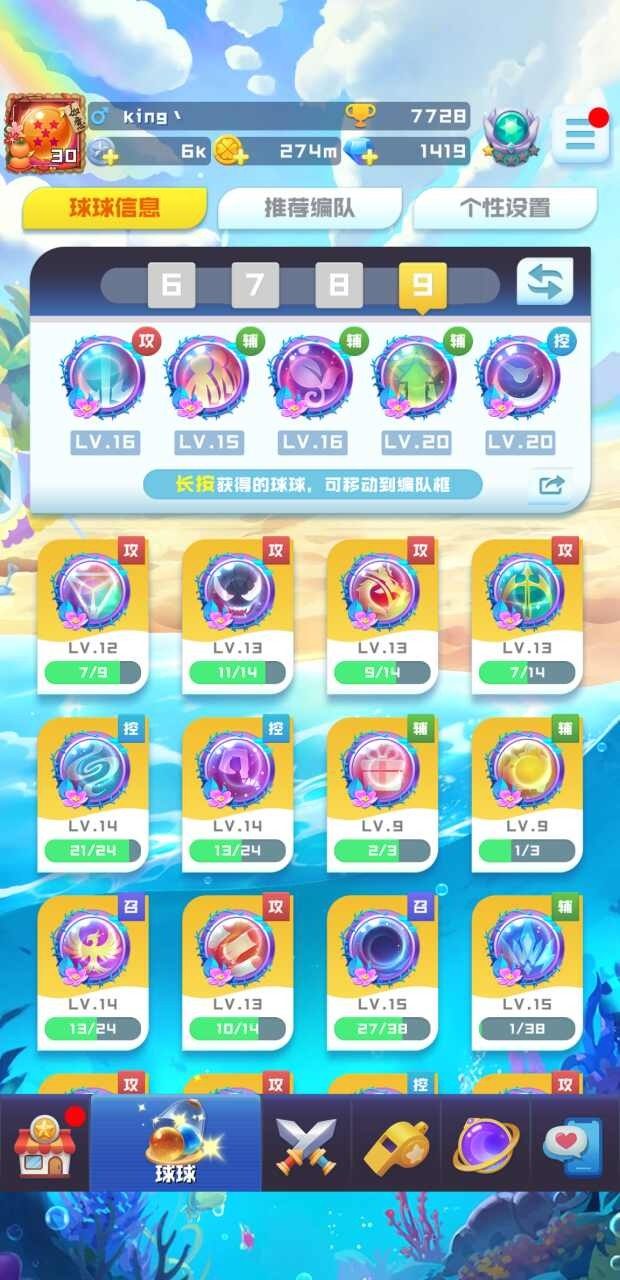Share the current team lineup
Viewport: 620px width, 1280px height.
[551, 486]
